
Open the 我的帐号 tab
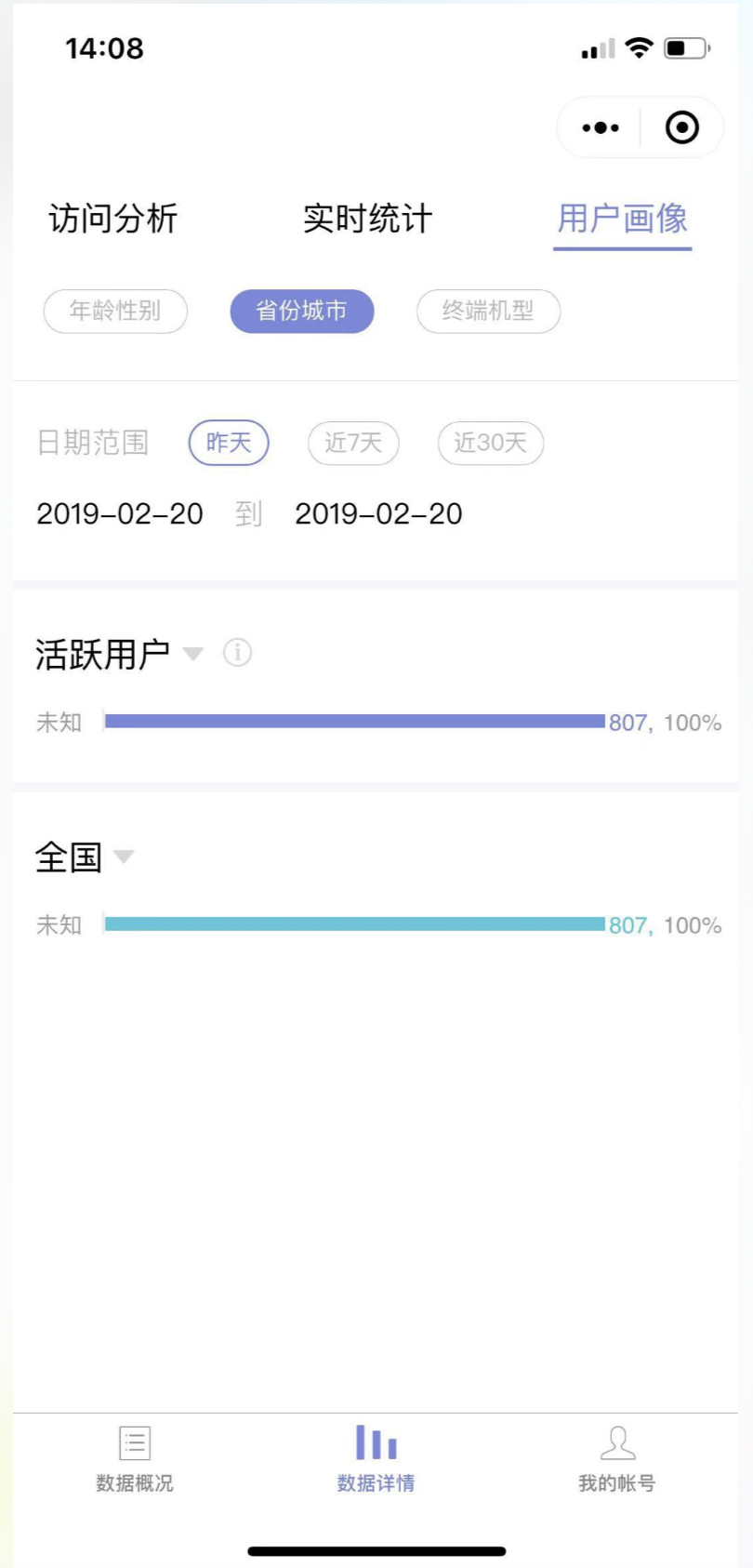point(617,1458)
